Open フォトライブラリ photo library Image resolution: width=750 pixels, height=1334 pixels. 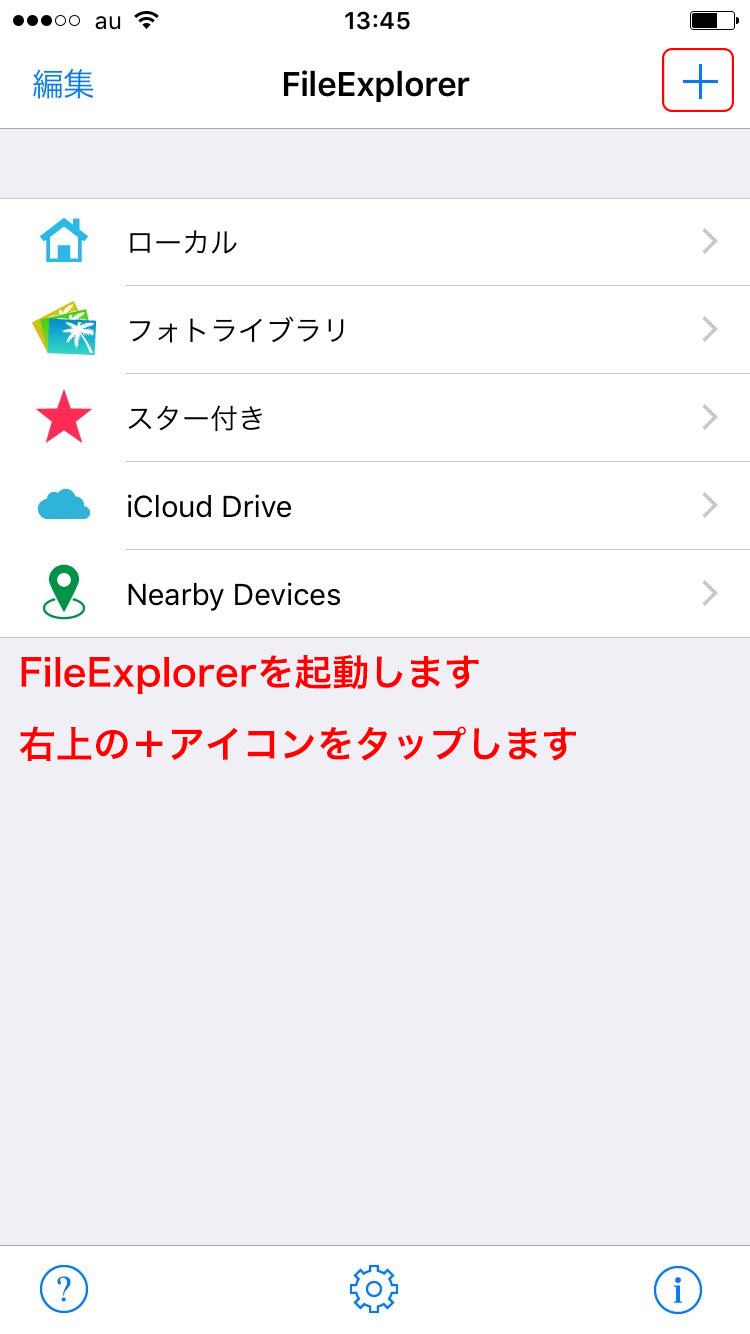(x=375, y=330)
